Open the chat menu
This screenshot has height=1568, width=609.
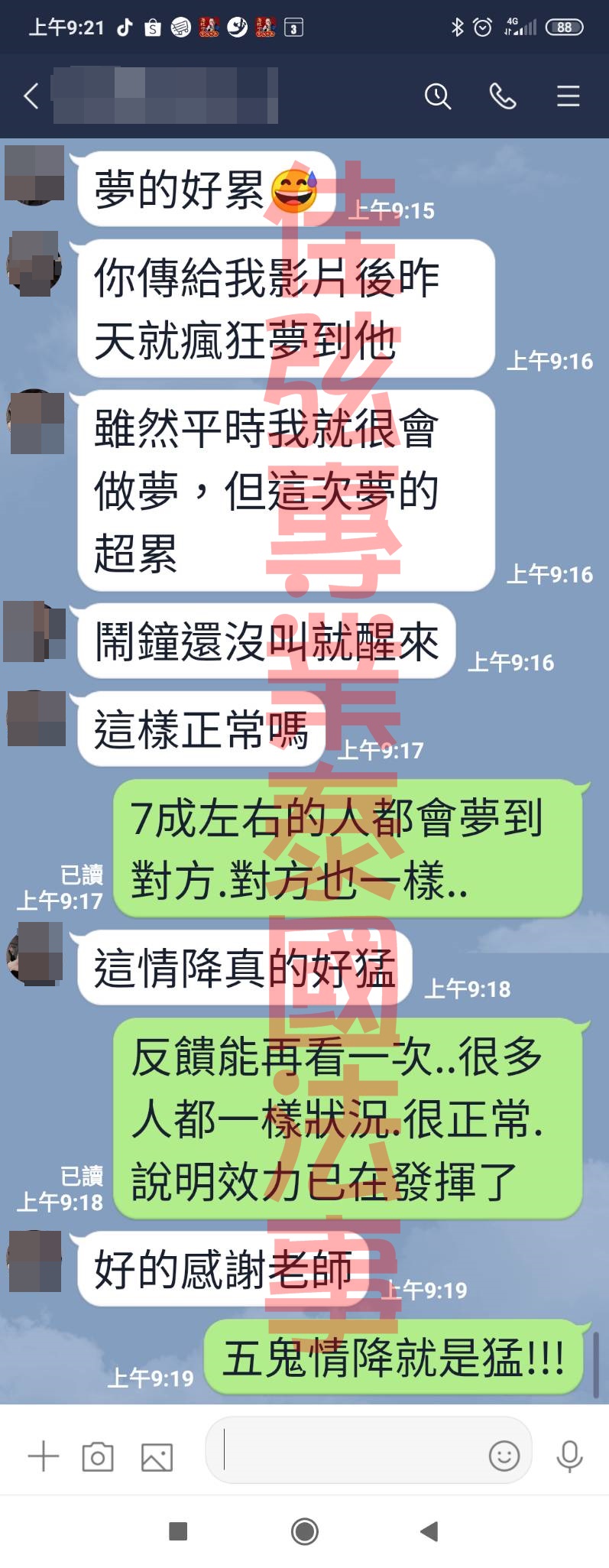pyautogui.click(x=568, y=96)
